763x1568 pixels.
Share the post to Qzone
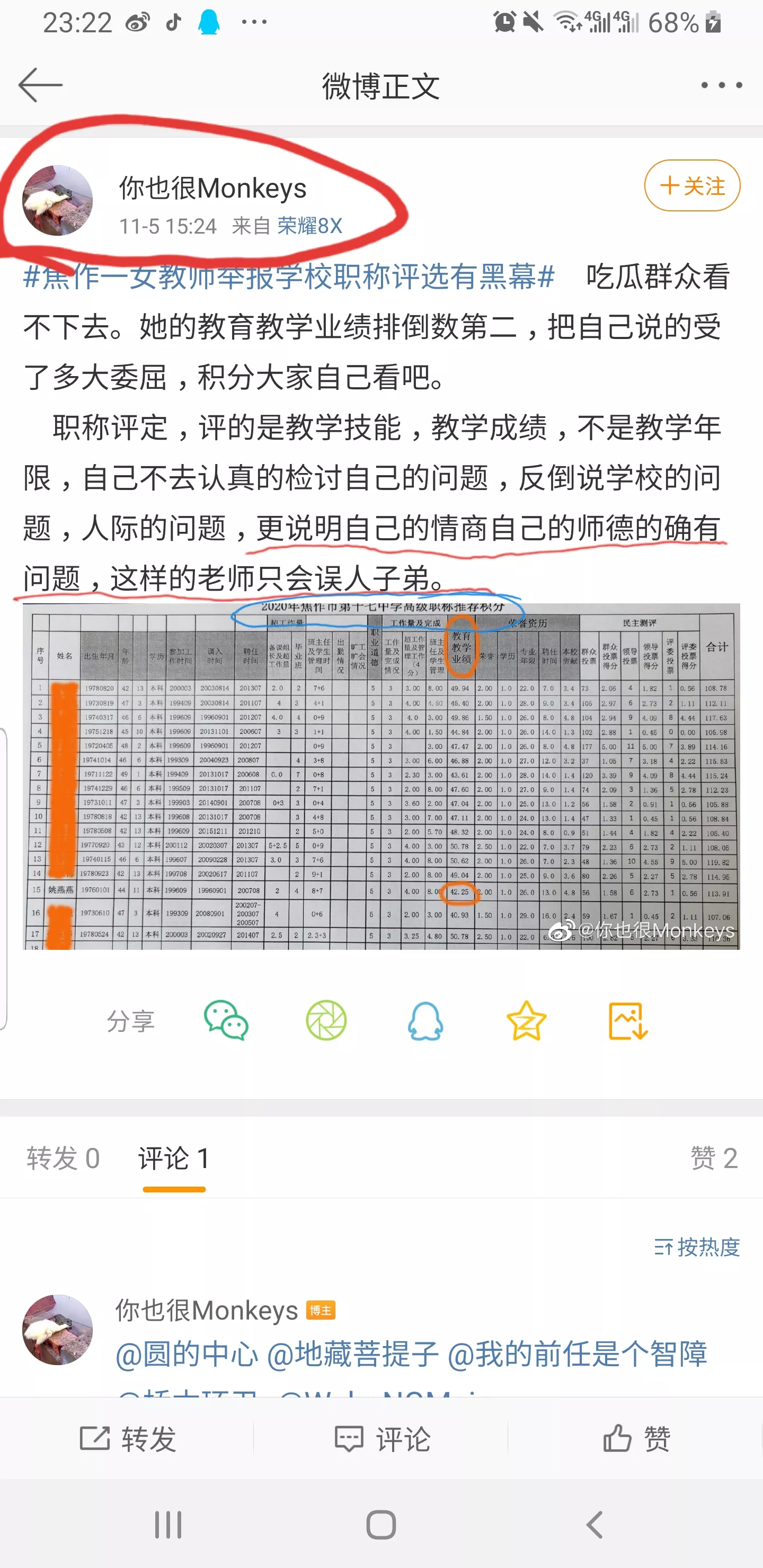pos(526,1021)
